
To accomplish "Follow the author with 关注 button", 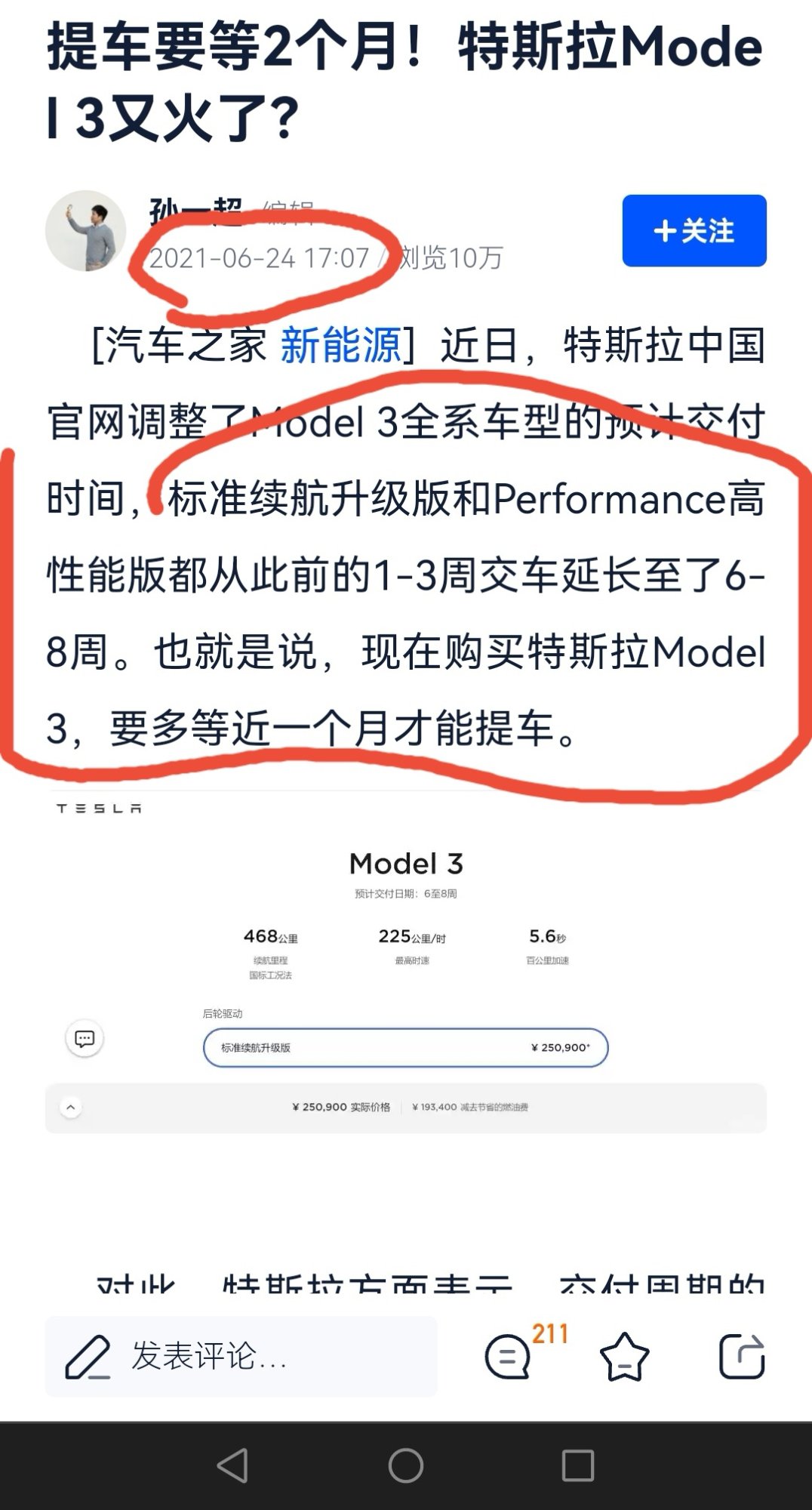I will tap(694, 230).
